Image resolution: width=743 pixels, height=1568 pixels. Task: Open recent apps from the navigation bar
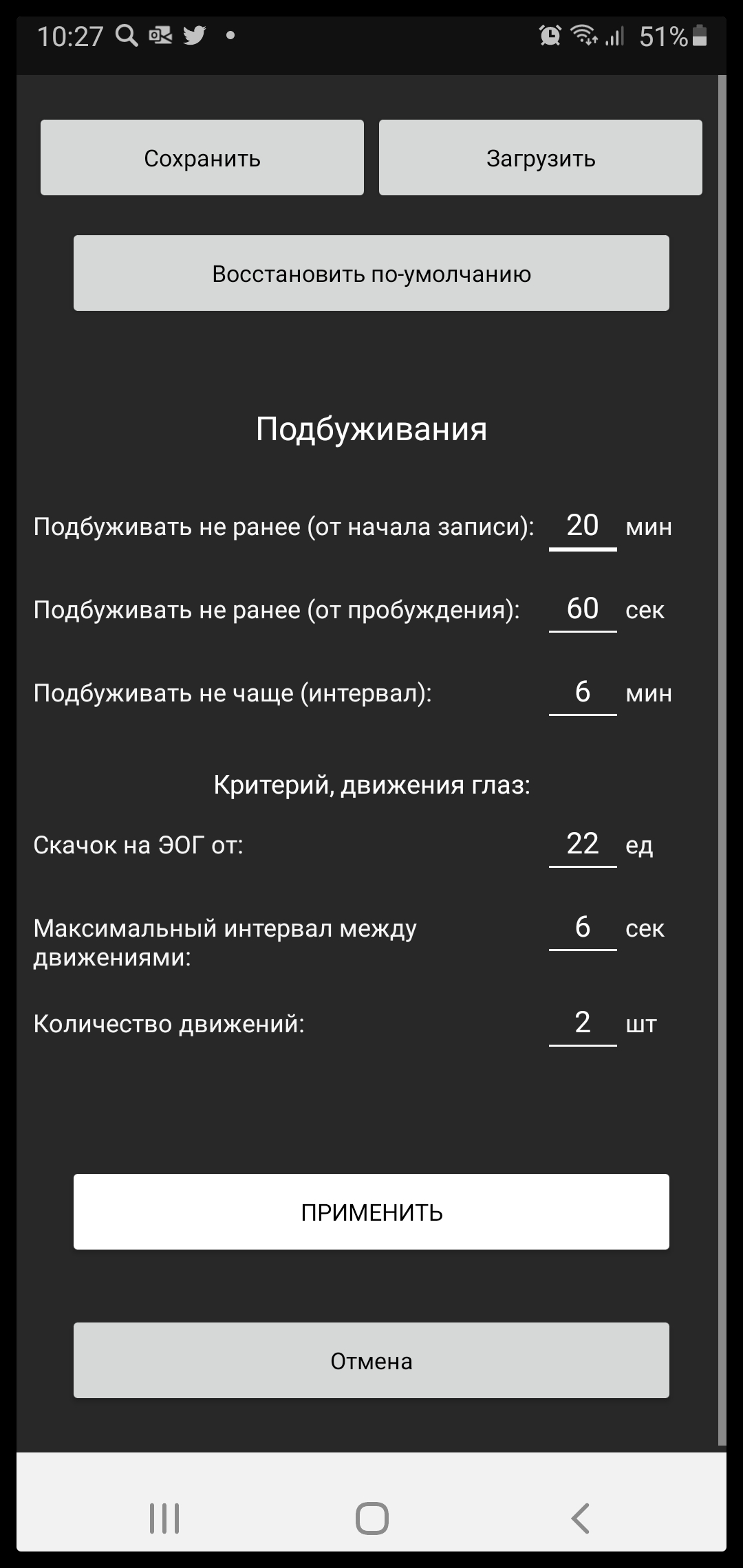tap(164, 1518)
